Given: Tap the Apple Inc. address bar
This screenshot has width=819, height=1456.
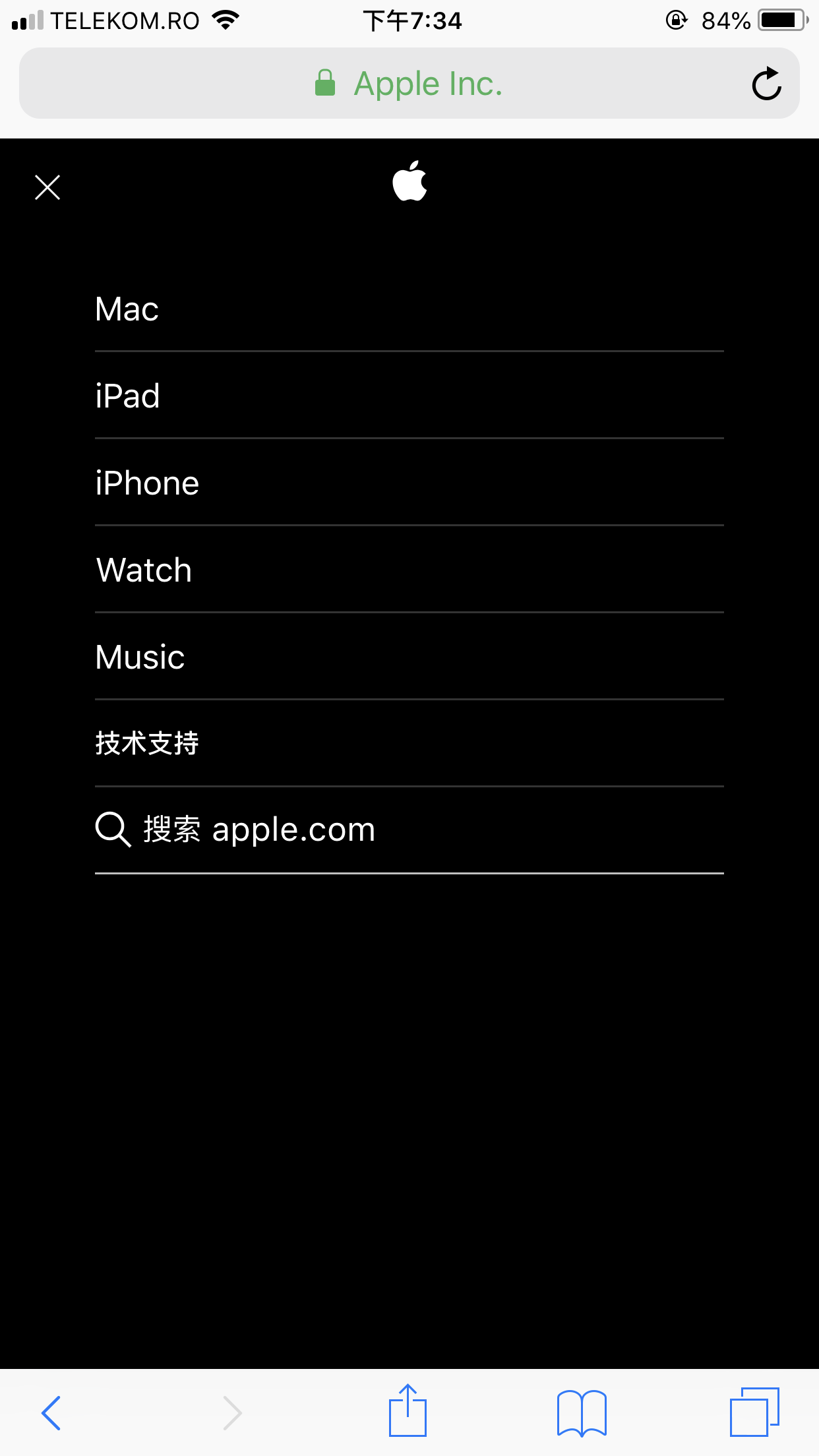Looking at the screenshot, I should [409, 84].
